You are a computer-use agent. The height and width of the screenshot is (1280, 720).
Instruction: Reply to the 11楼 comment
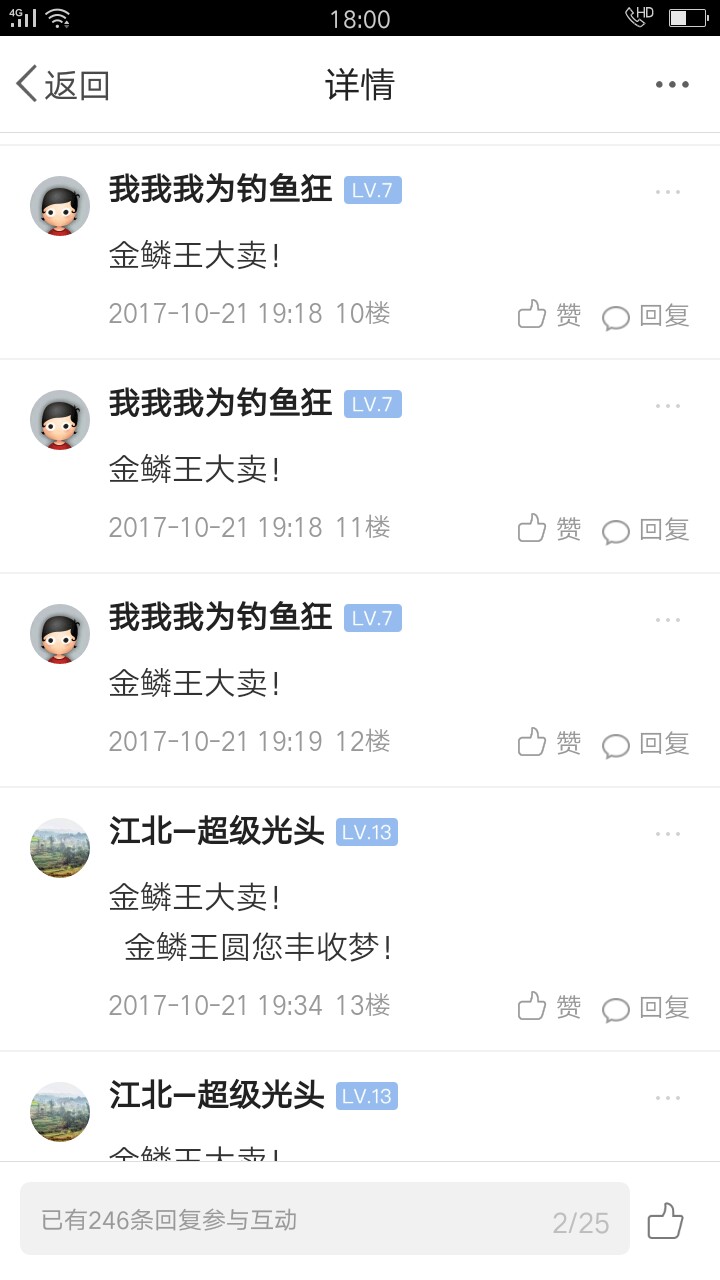pos(646,530)
